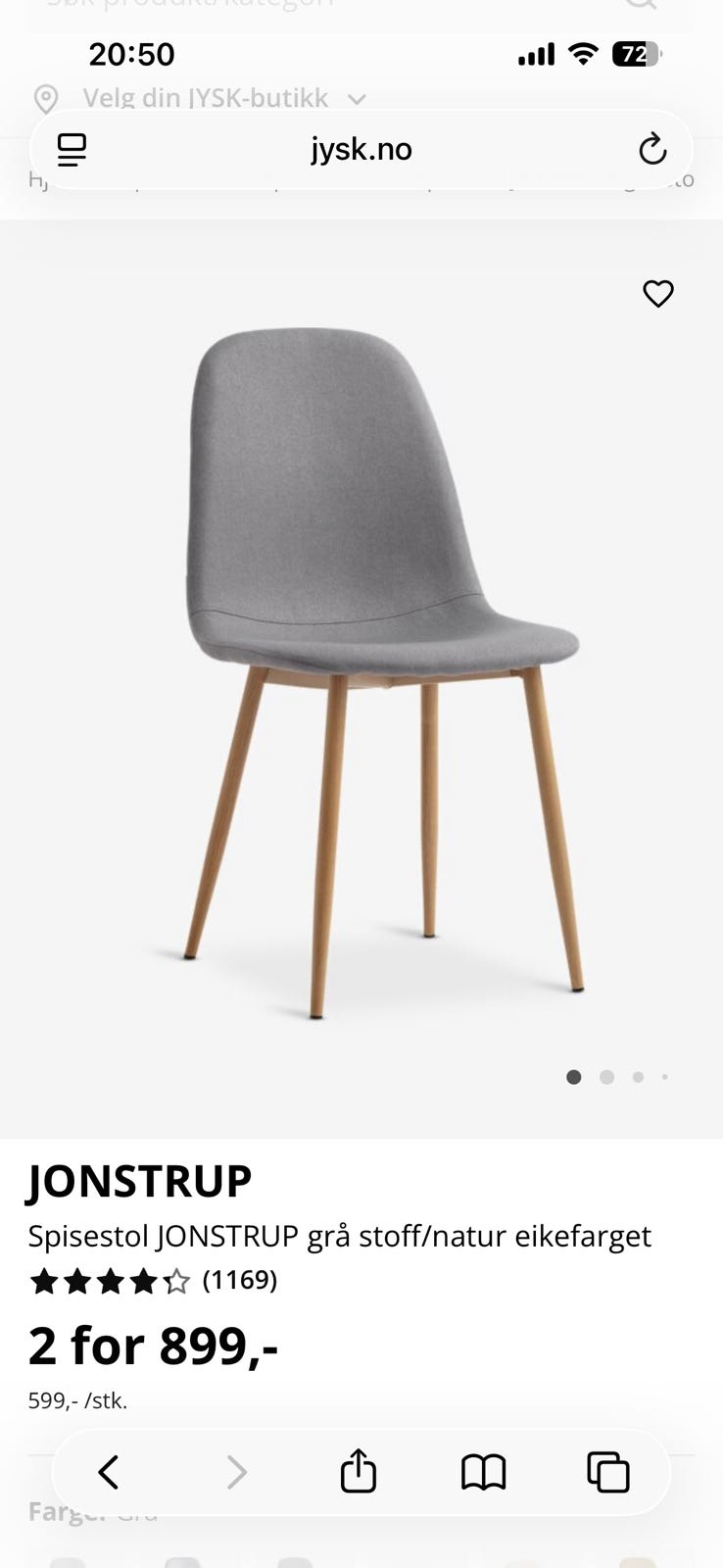
Task: Add JONSTRUP chair to favorites with heart
Action: [x=657, y=293]
